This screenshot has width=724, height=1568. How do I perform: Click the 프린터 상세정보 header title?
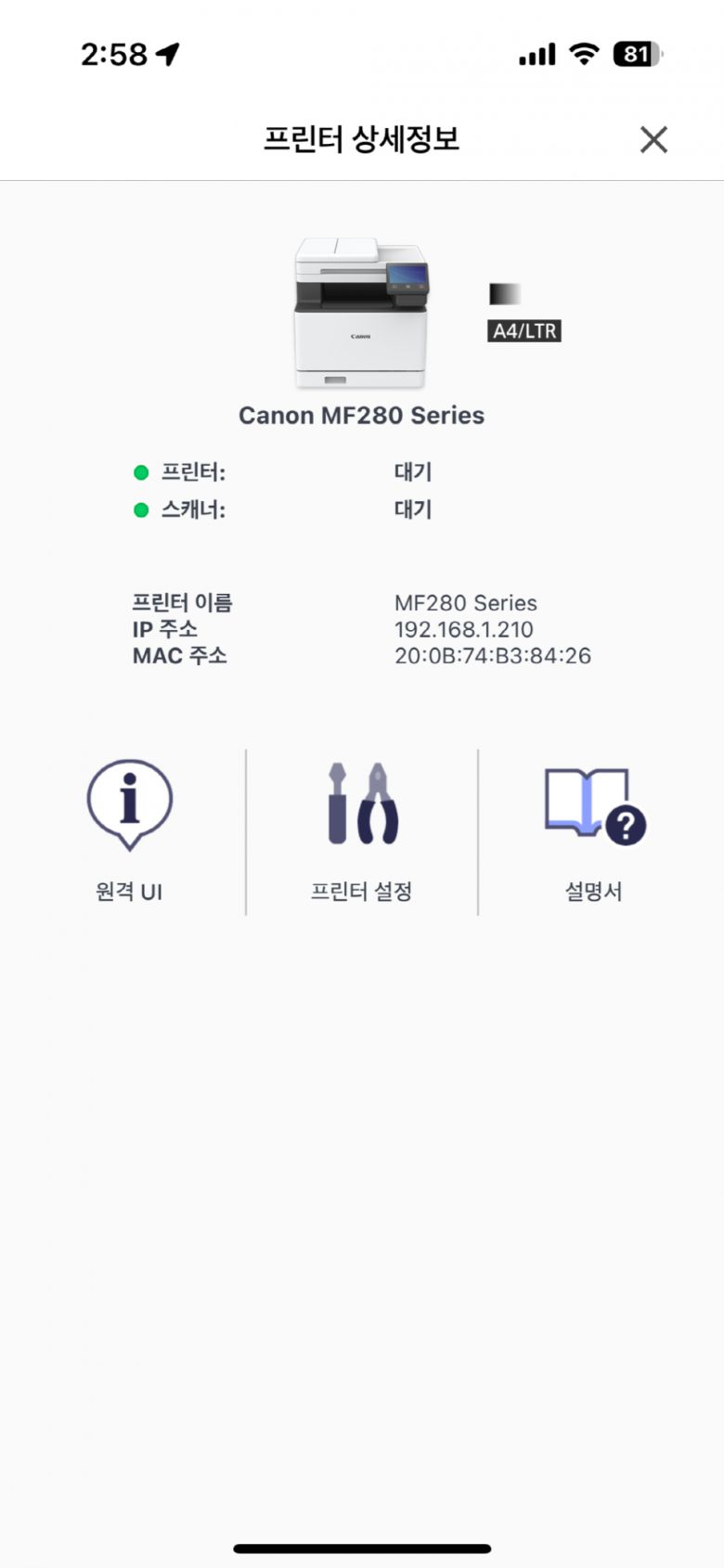click(x=362, y=139)
